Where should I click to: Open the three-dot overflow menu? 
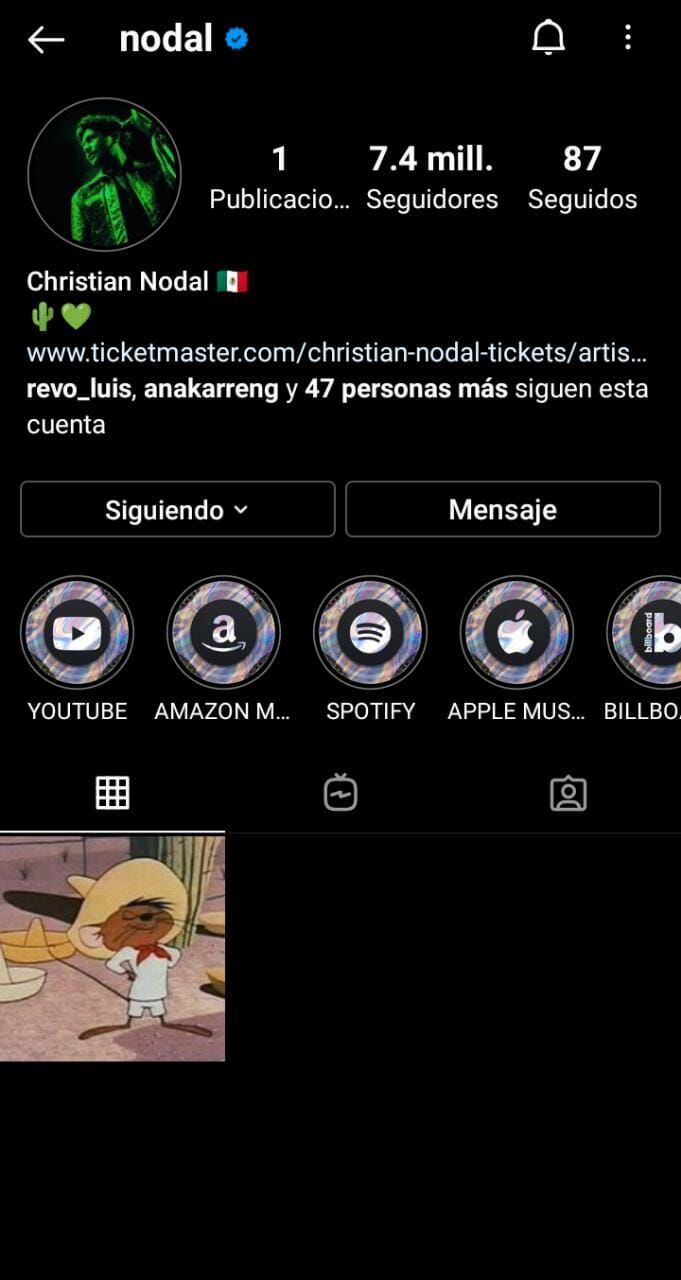tap(628, 39)
